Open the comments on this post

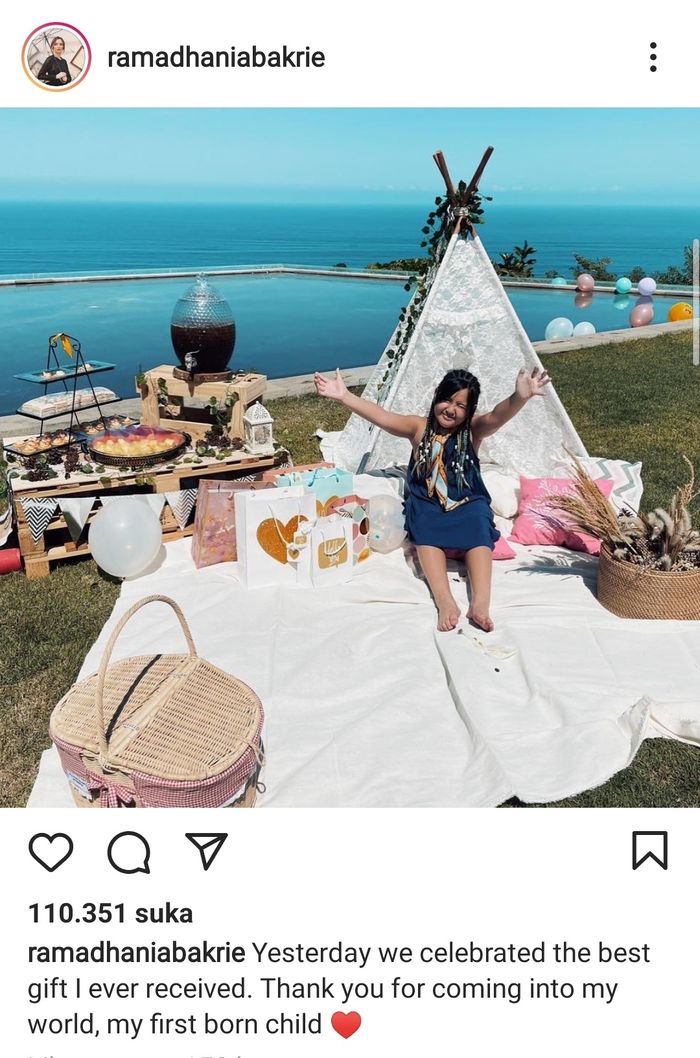pos(129,852)
